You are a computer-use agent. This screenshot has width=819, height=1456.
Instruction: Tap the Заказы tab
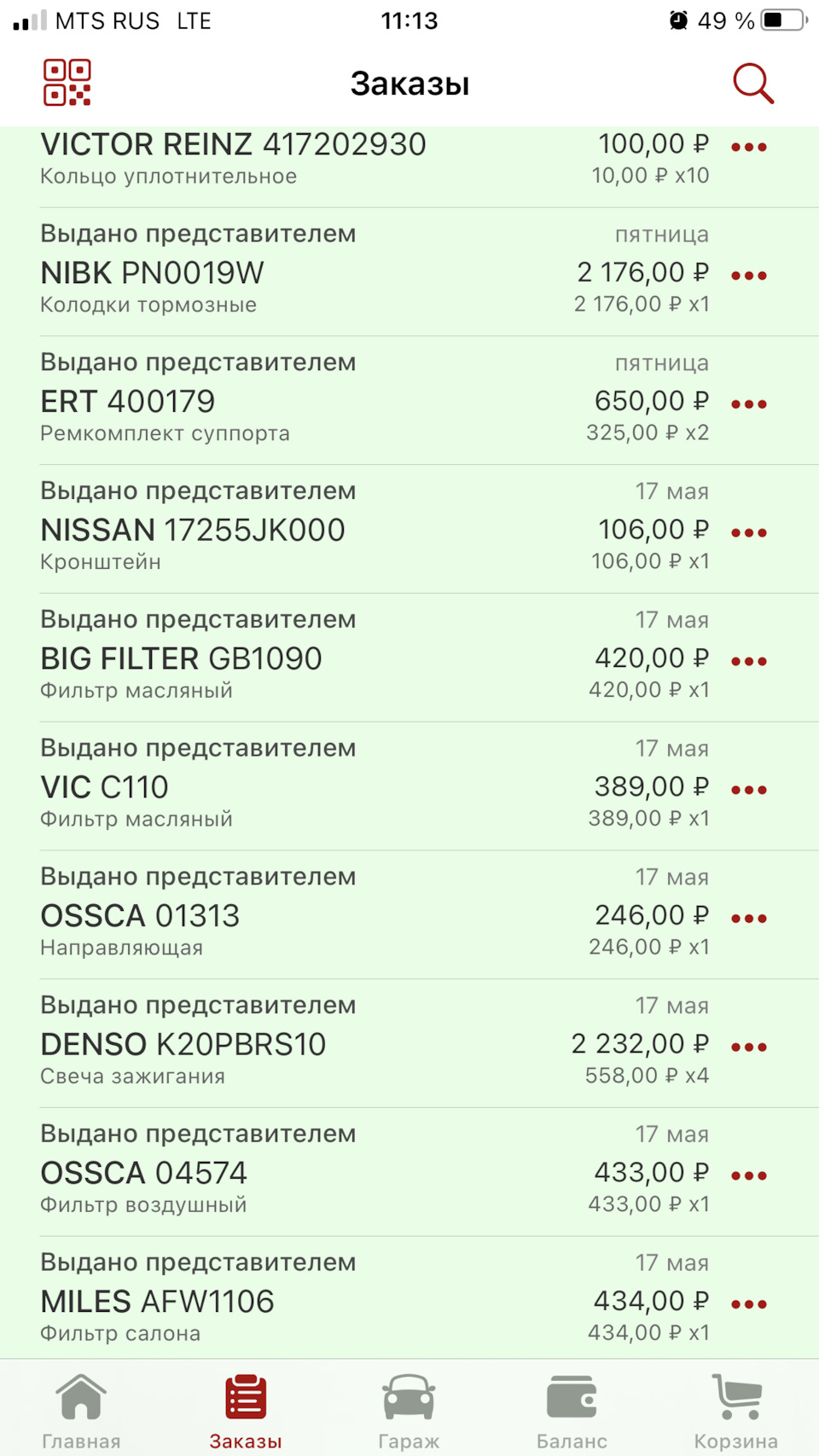coord(246,1410)
